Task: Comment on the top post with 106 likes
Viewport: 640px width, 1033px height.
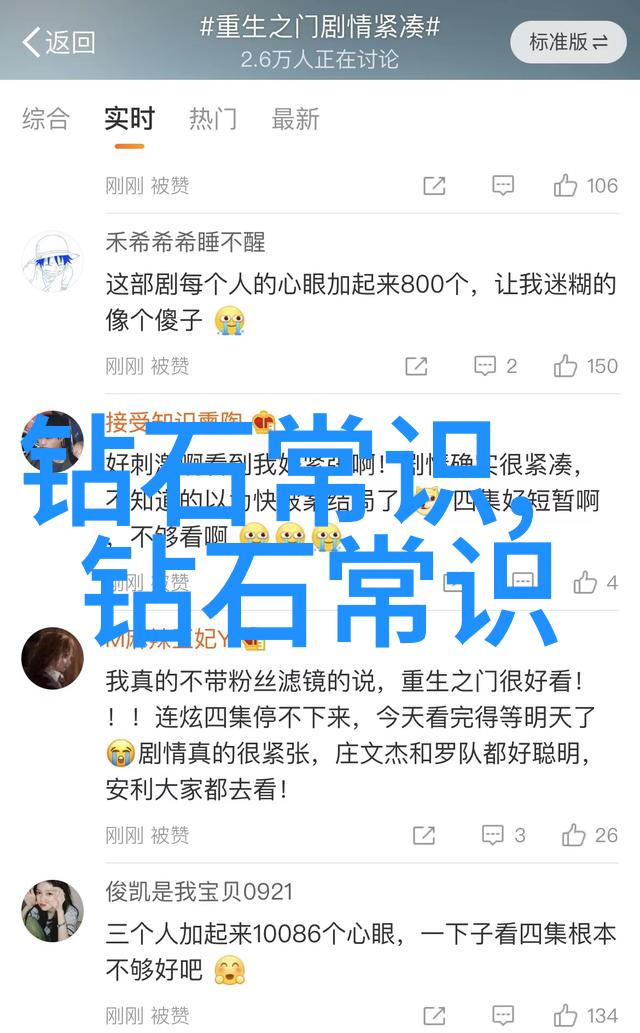Action: pyautogui.click(x=503, y=185)
